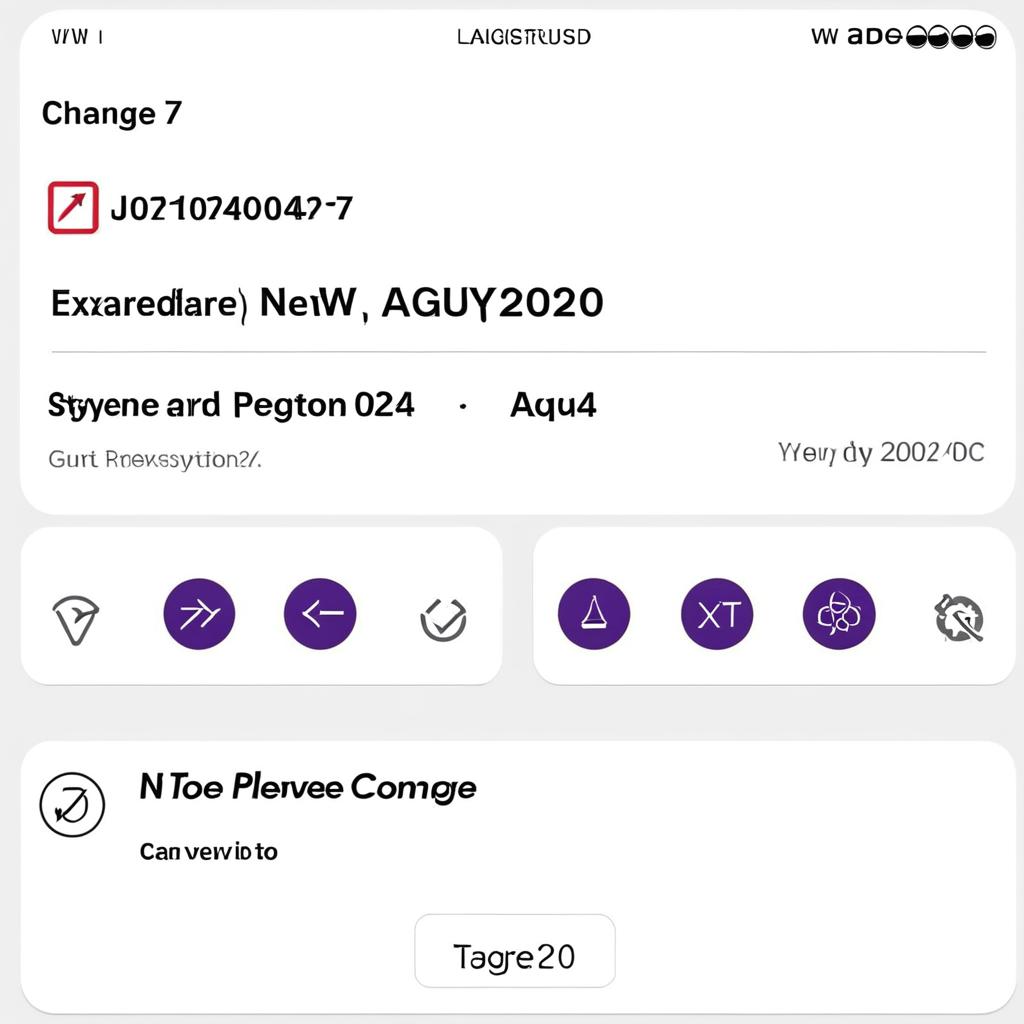Tap the Tagre20 button
This screenshot has height=1024, width=1024.
point(514,957)
